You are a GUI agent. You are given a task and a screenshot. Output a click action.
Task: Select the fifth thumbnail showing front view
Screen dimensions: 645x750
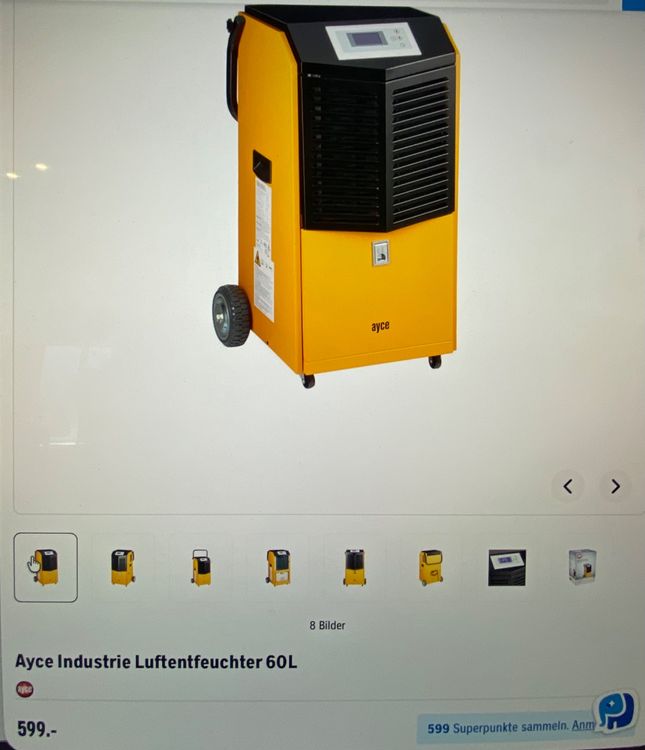point(355,567)
